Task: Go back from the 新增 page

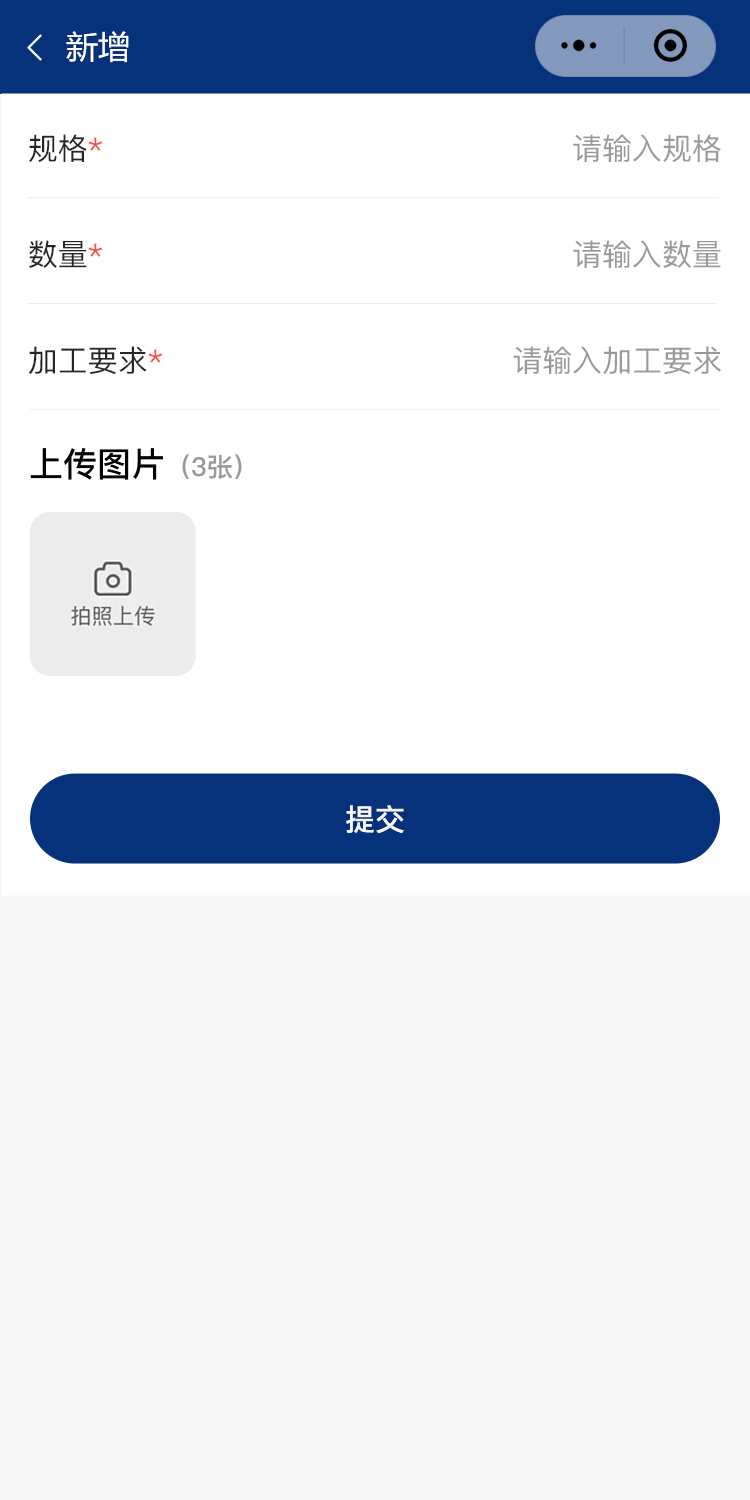Action: click(36, 47)
